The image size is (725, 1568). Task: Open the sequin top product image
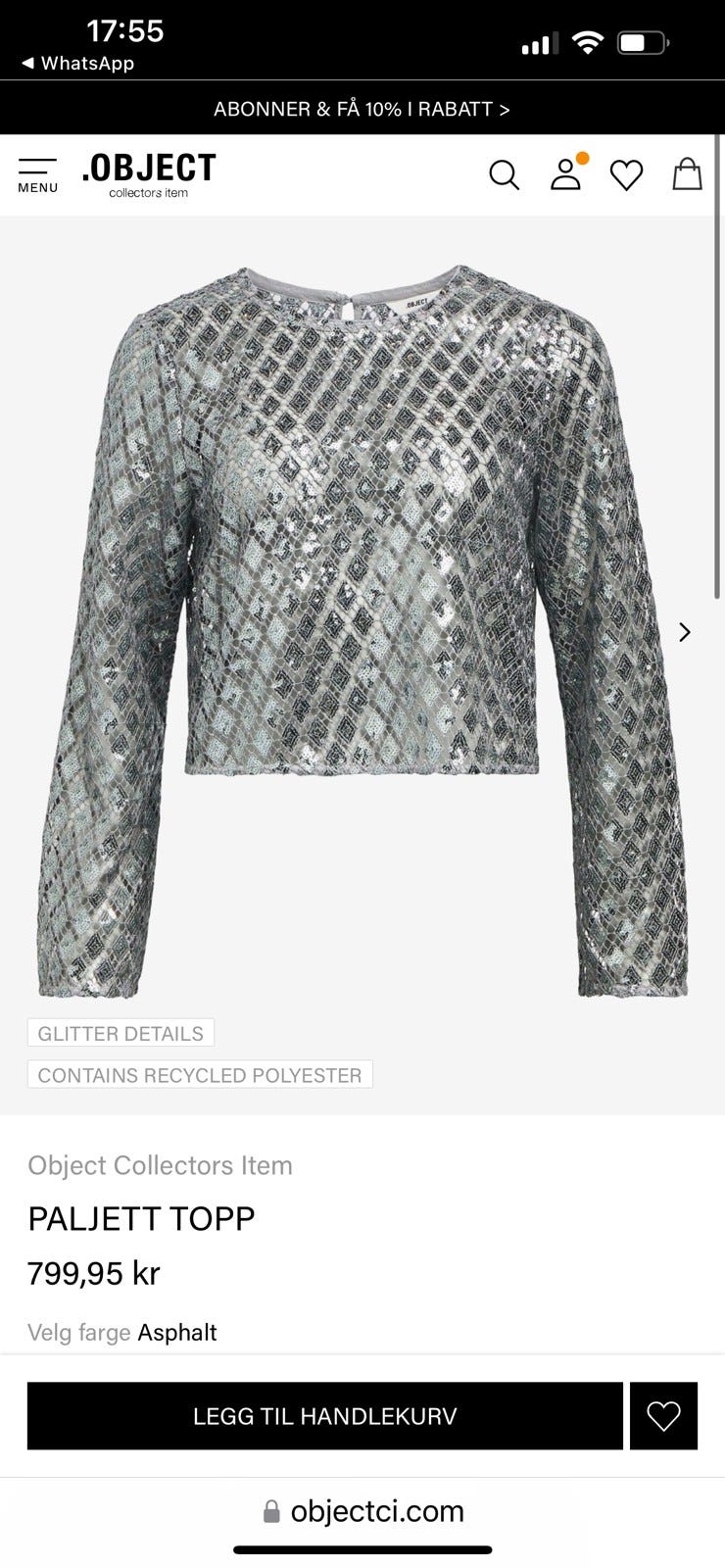362,627
